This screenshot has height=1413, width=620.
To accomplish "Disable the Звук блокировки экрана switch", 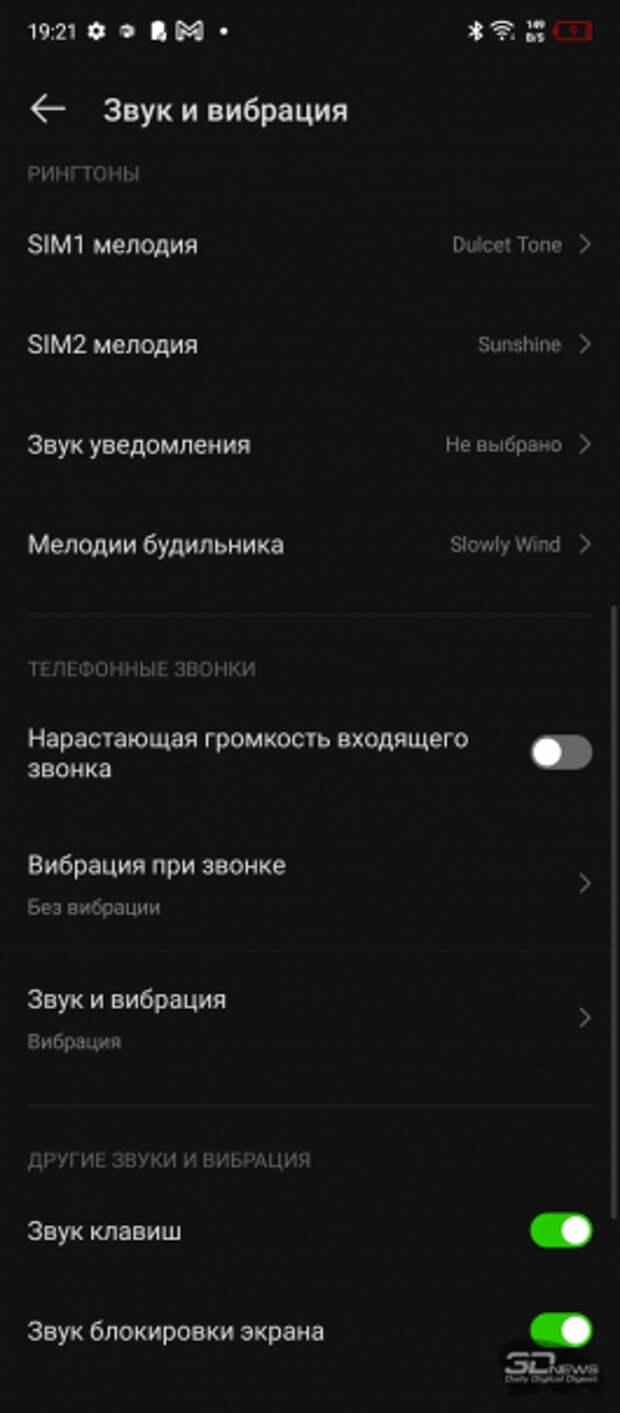I will [561, 1331].
